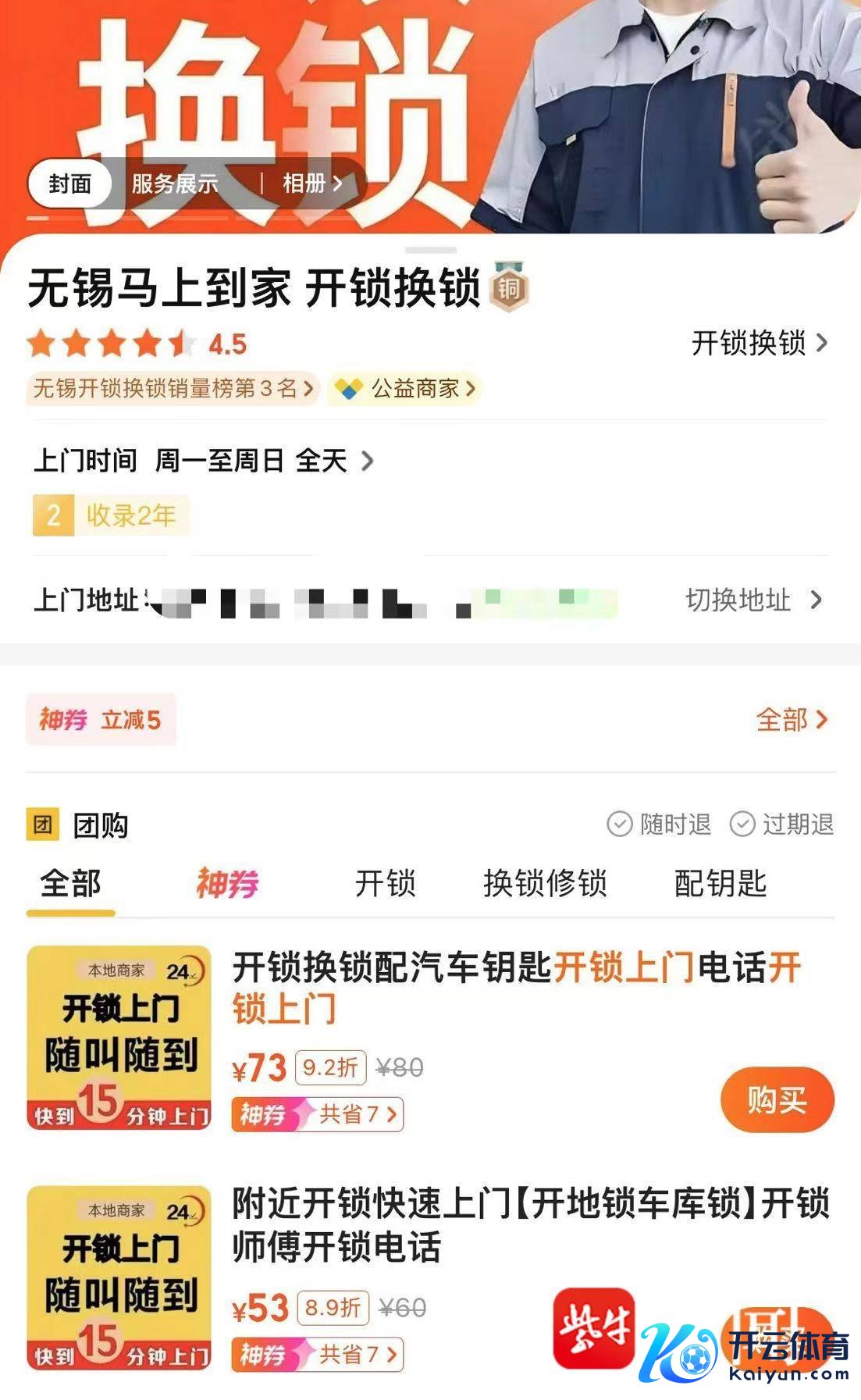
Task: Open the 附近开锁快速上门 ¥53 deal
Action: [531, 1224]
